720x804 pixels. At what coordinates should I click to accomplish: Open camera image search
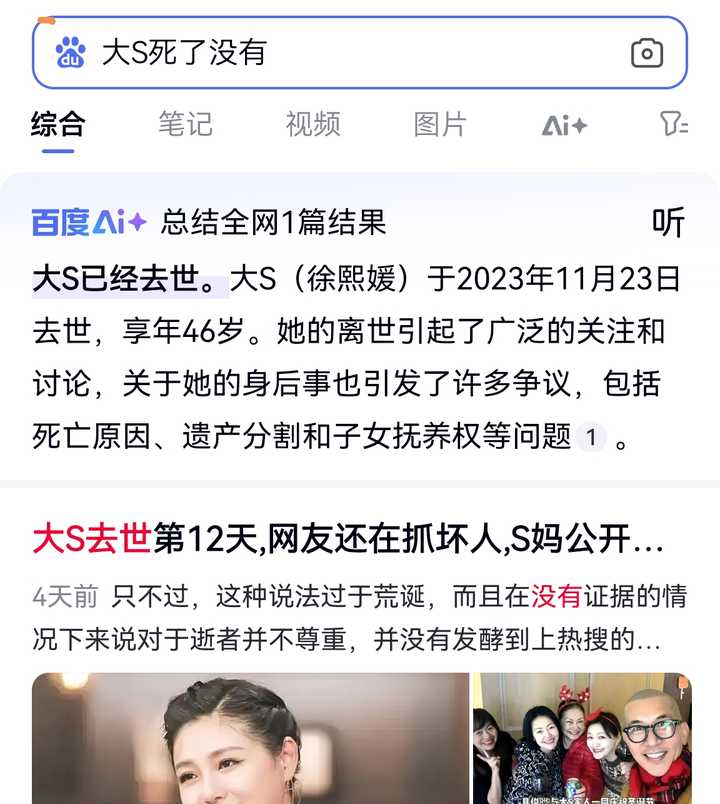(647, 53)
